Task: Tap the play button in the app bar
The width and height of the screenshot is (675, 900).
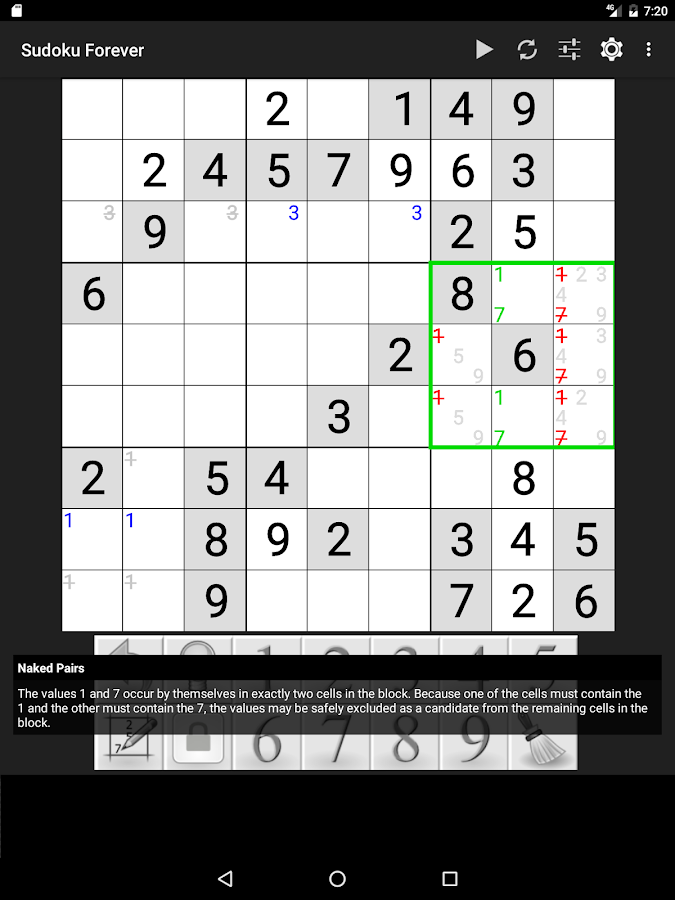Action: coord(484,50)
